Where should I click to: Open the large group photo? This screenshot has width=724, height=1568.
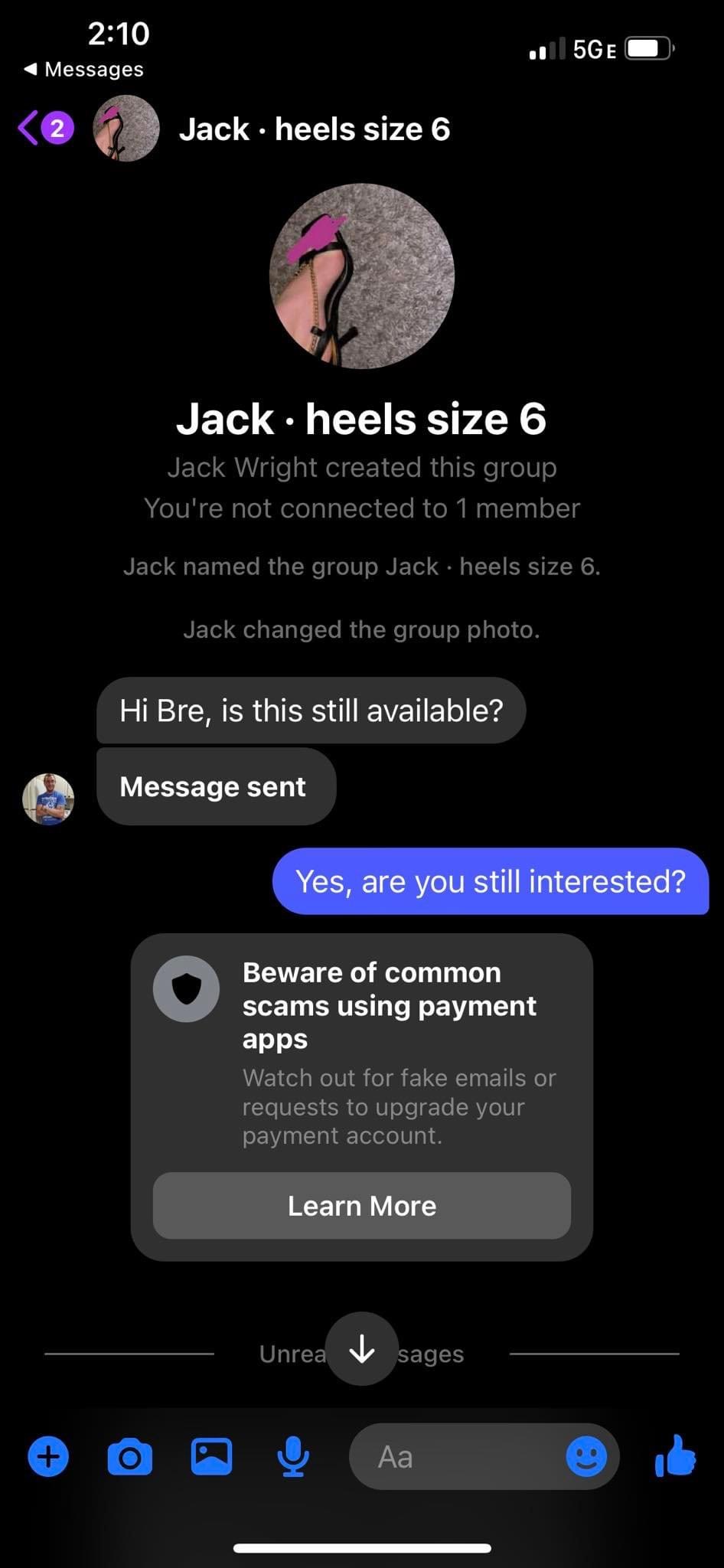point(362,276)
